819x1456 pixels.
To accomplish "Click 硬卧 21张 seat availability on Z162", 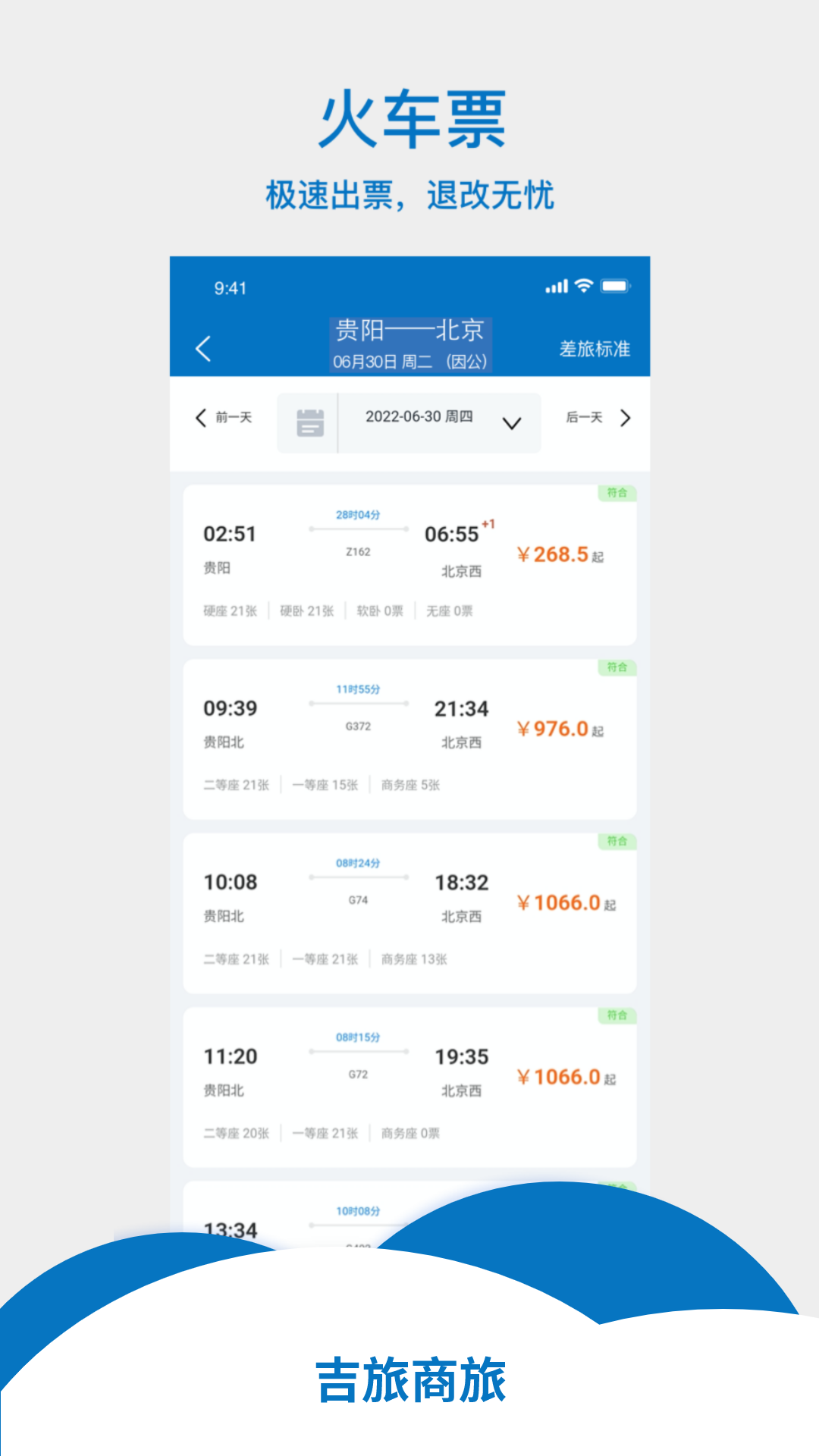I will click(306, 610).
